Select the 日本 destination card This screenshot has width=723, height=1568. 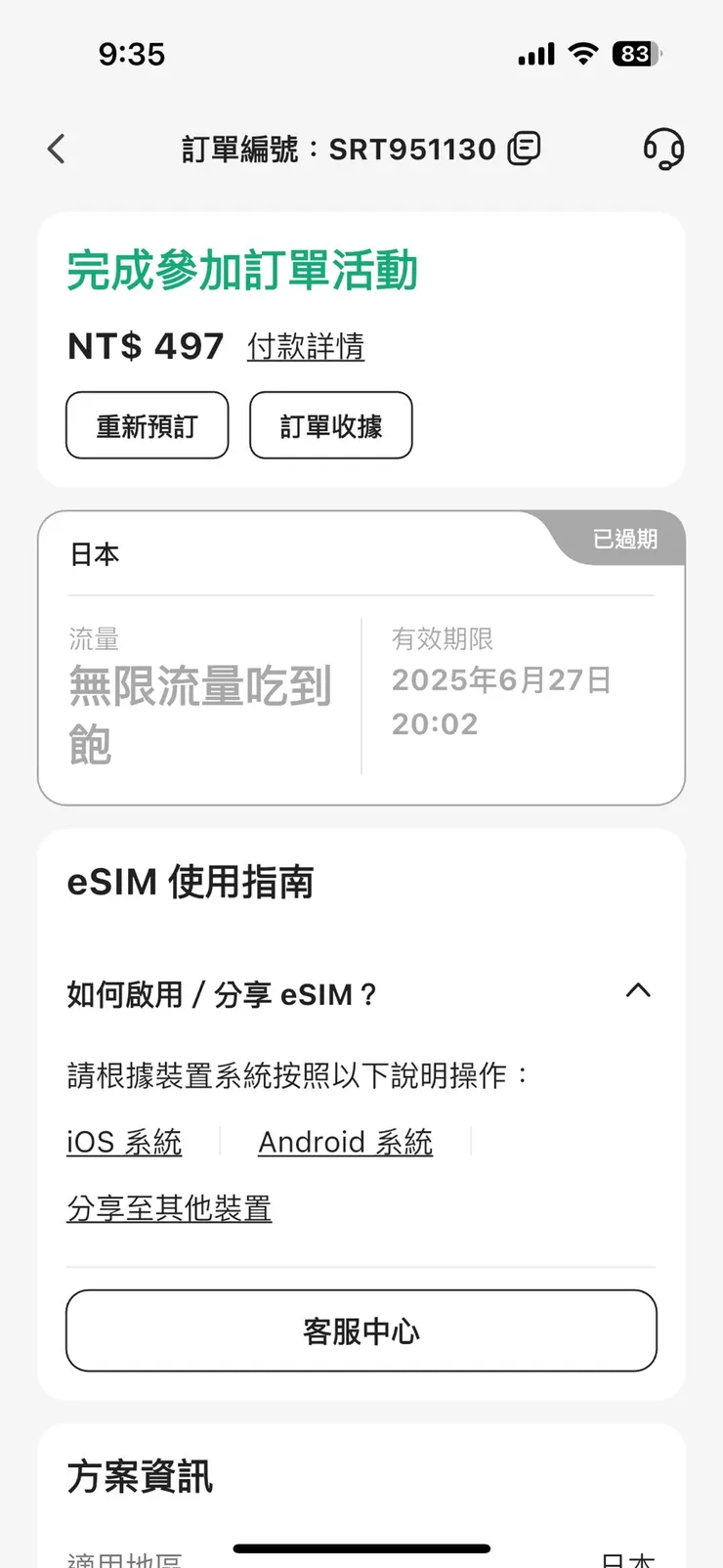coord(95,553)
